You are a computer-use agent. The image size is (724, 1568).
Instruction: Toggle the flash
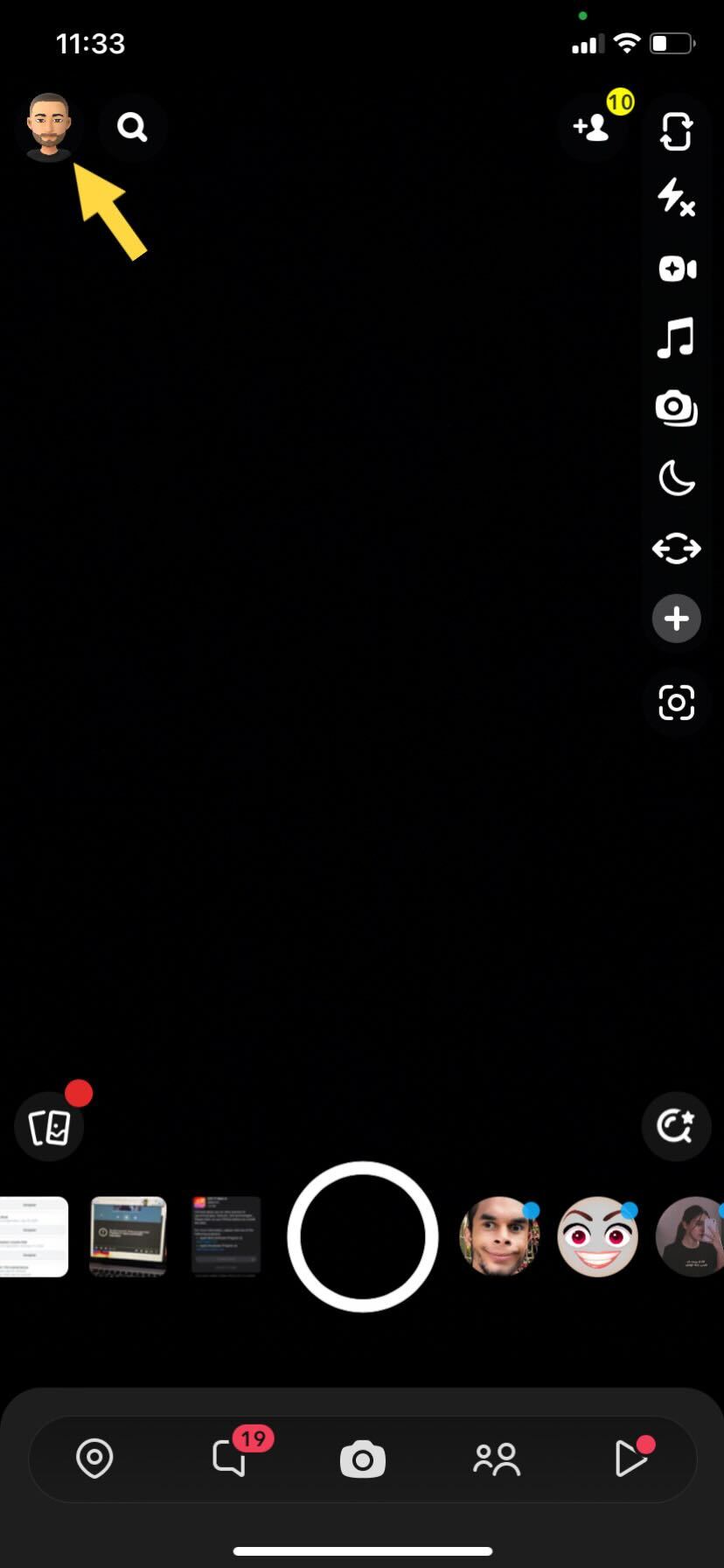point(676,198)
